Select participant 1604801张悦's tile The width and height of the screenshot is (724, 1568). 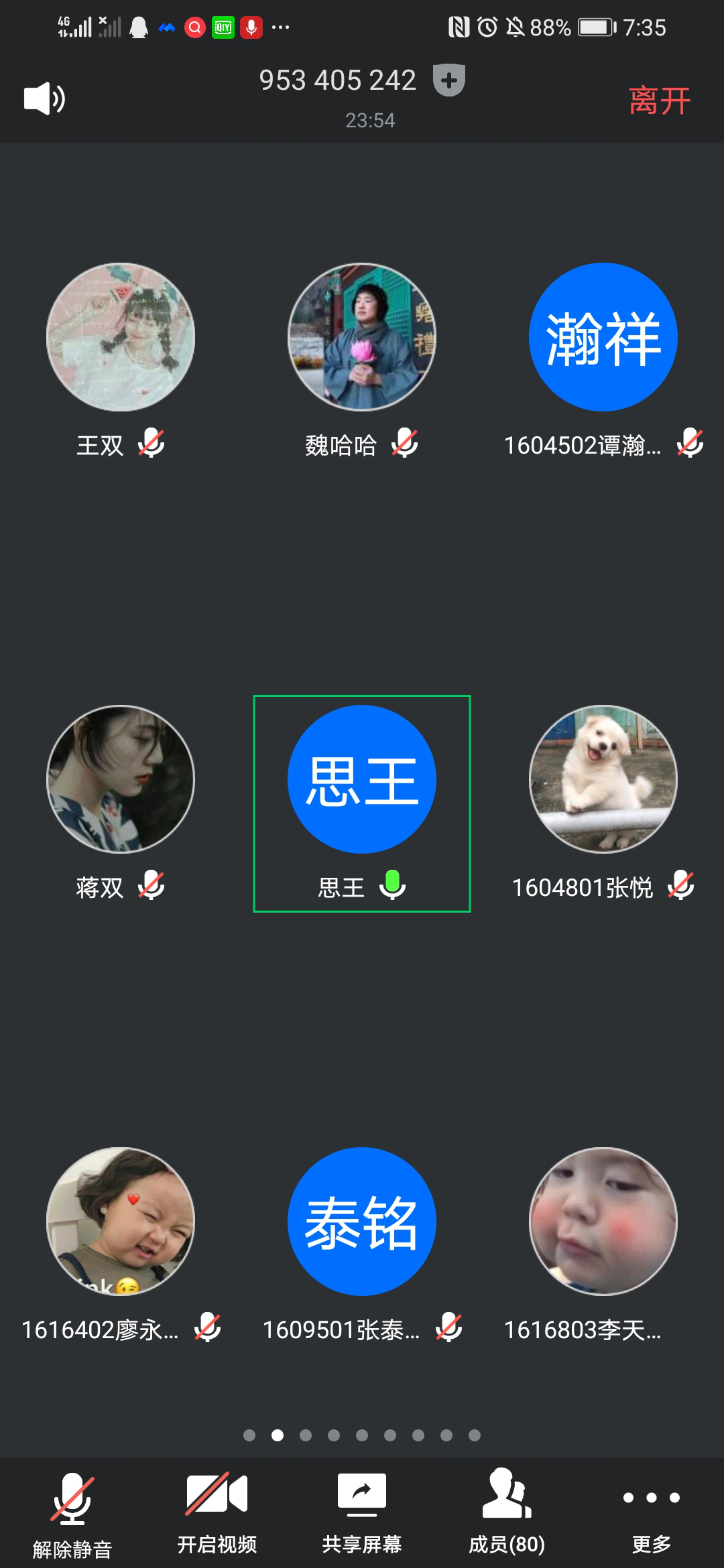coord(603,779)
